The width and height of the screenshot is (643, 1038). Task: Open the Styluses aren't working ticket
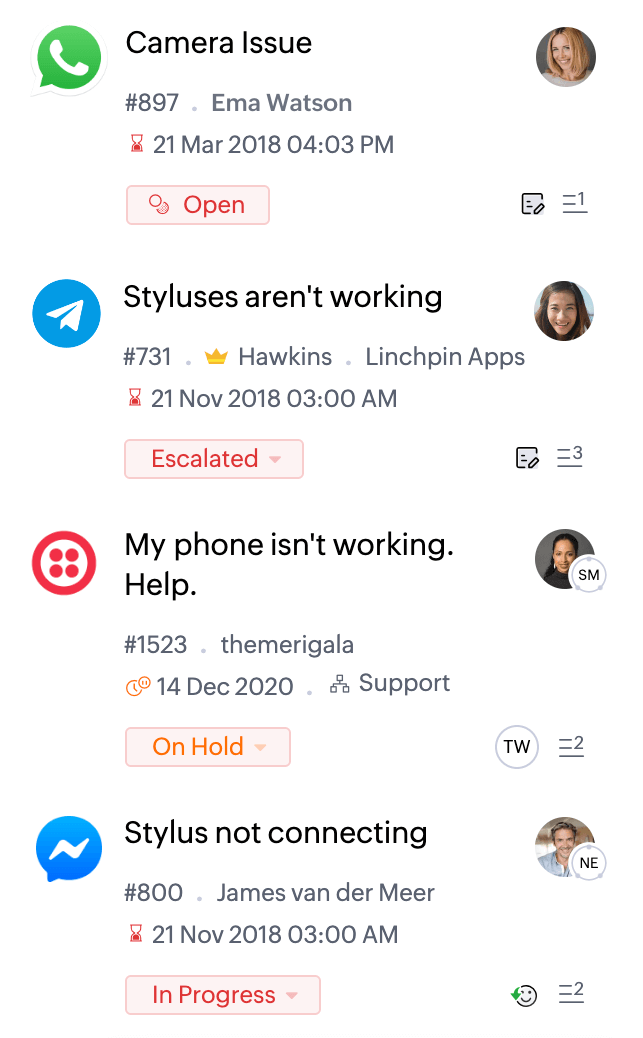pos(282,297)
